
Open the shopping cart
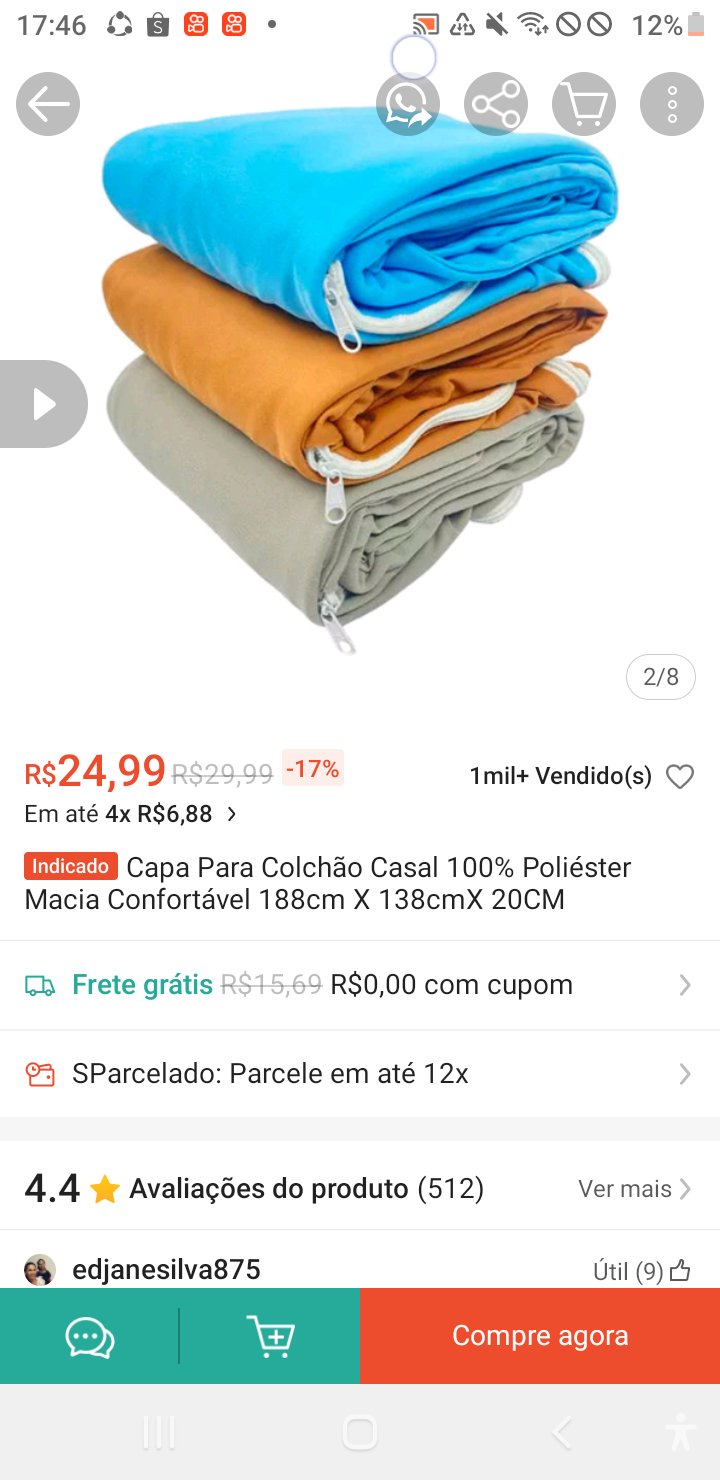coord(584,104)
